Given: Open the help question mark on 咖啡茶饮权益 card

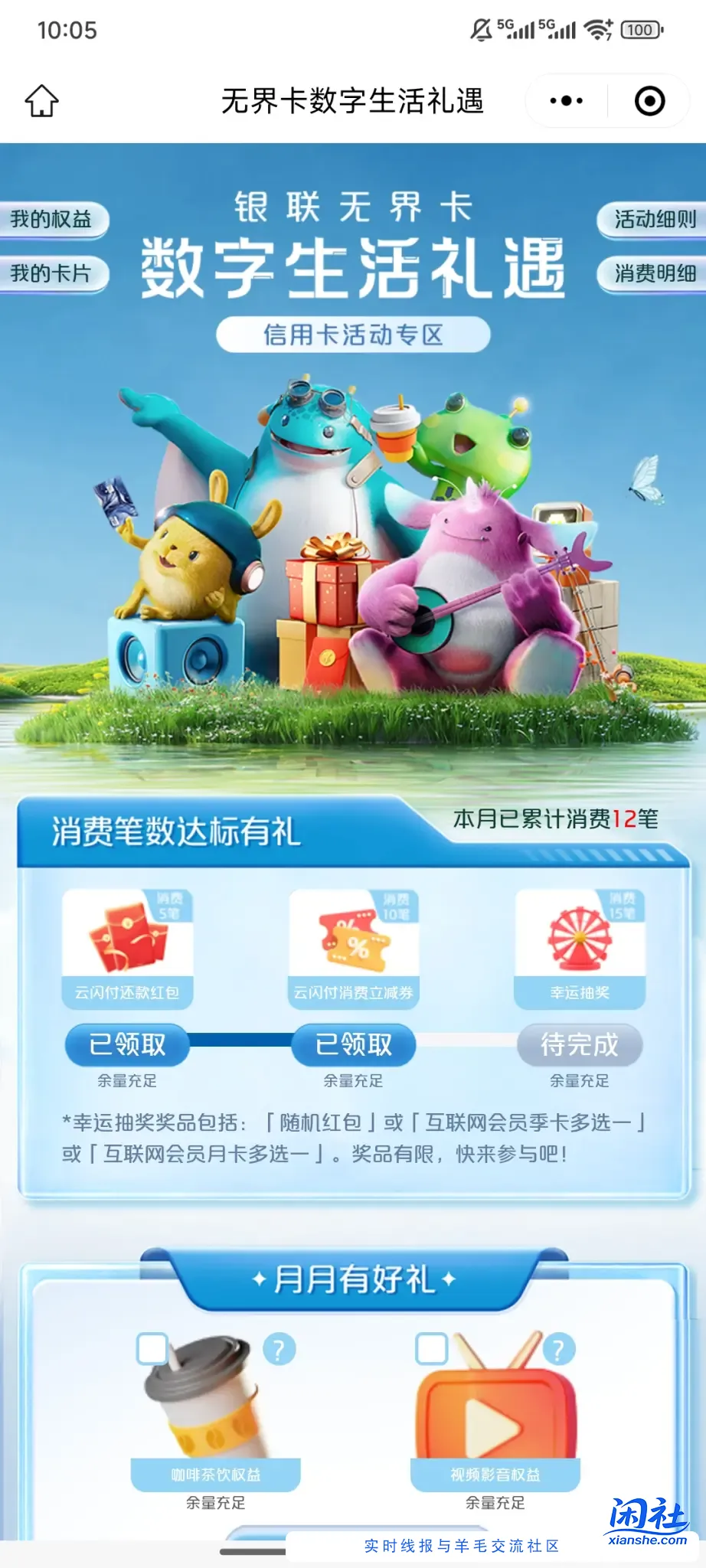Looking at the screenshot, I should [x=279, y=1350].
